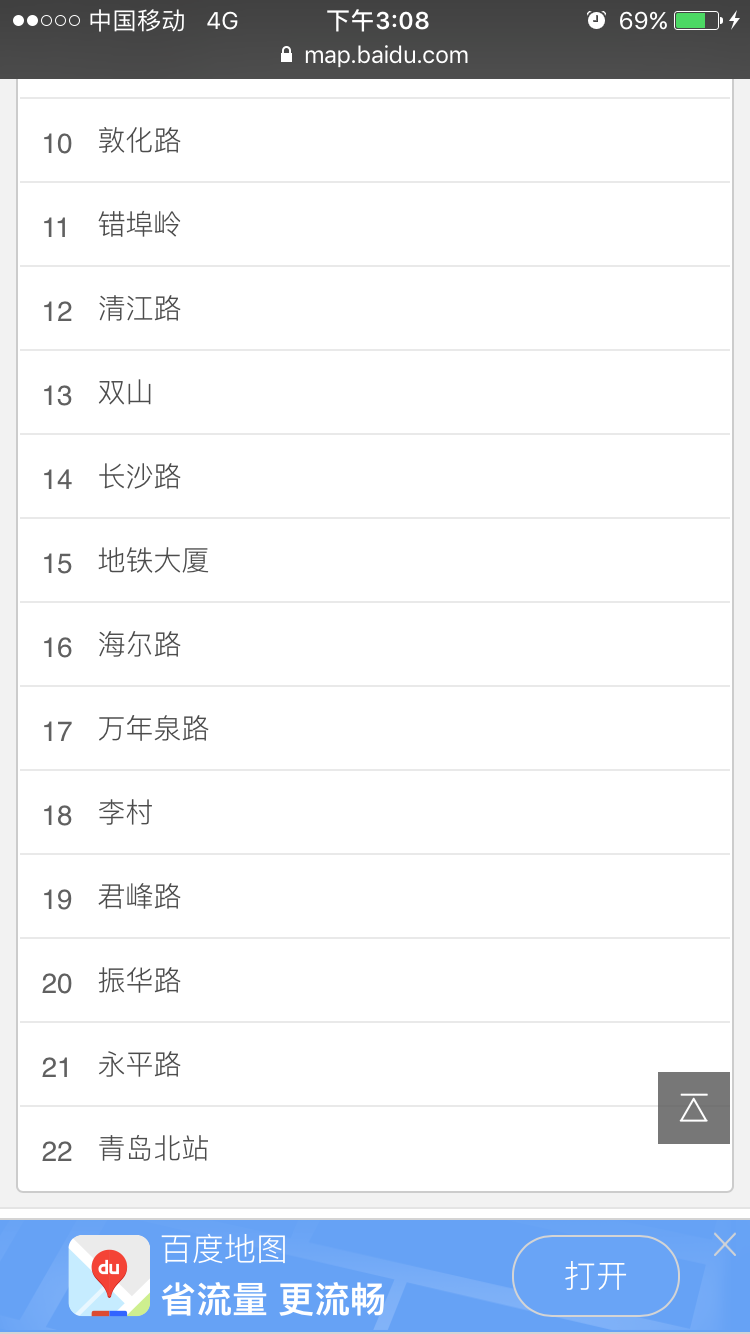Jump back to top with the arrow button
The width and height of the screenshot is (750, 1334).
click(x=694, y=1108)
